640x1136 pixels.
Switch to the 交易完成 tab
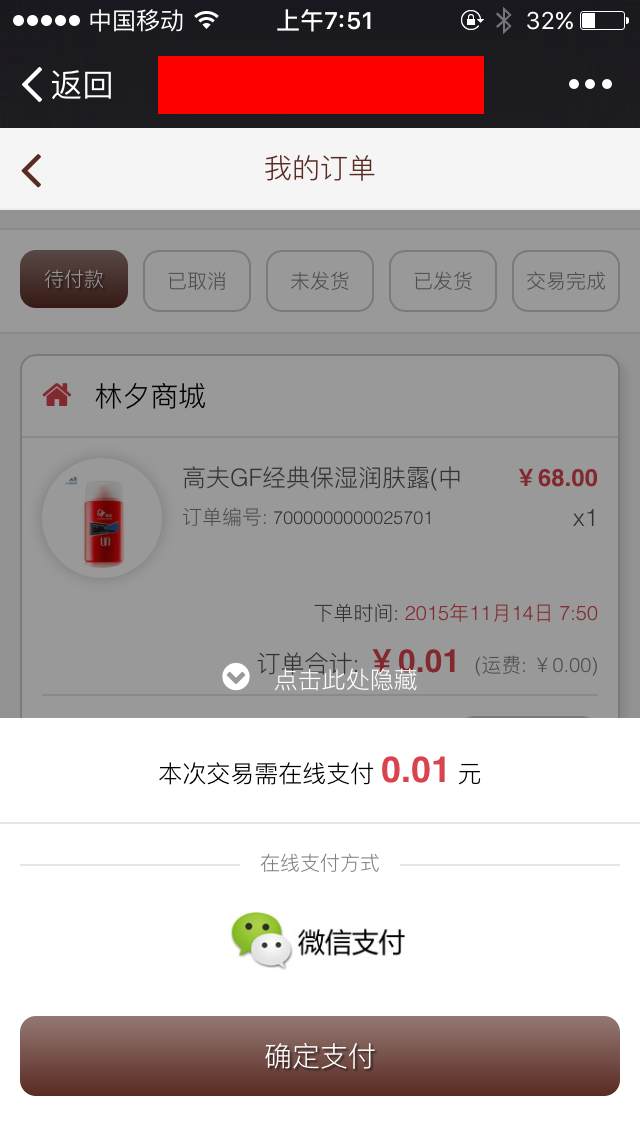565,280
